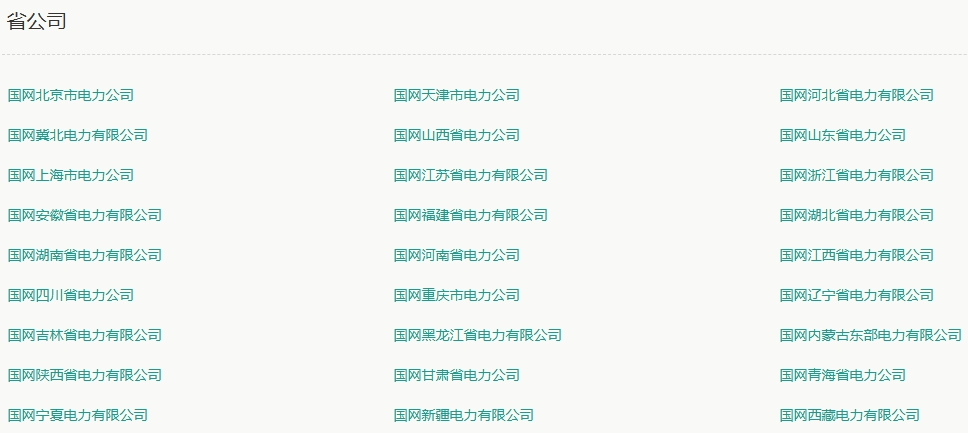Open 国网湖南省电力有限公司
This screenshot has height=433, width=968.
point(84,255)
